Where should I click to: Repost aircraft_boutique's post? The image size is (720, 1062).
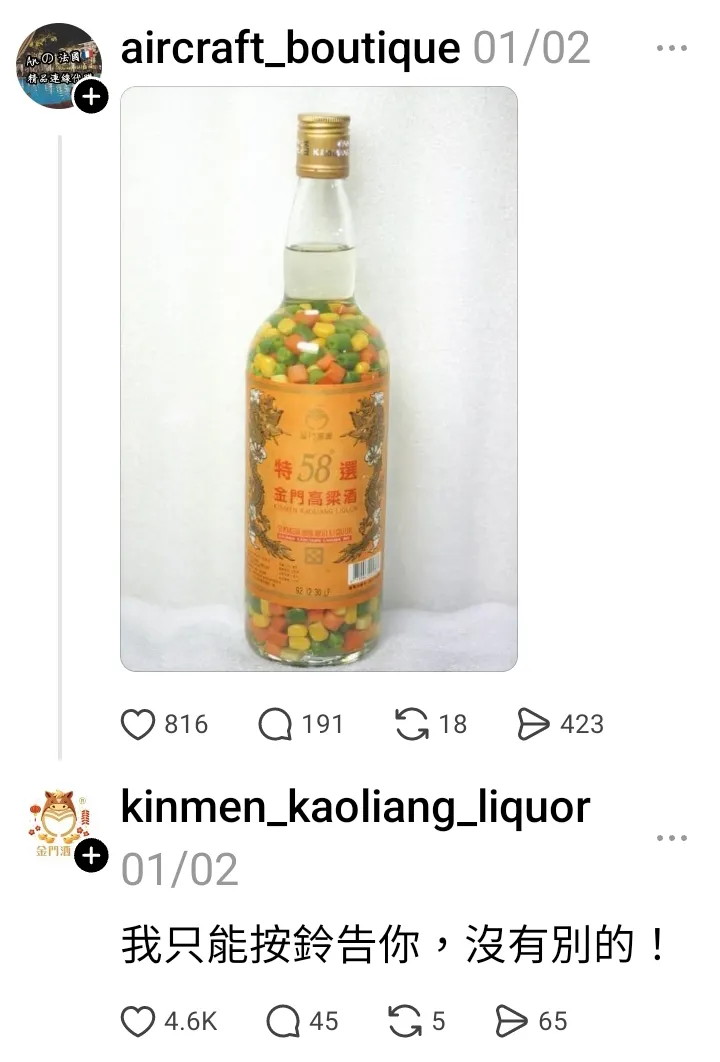click(411, 725)
